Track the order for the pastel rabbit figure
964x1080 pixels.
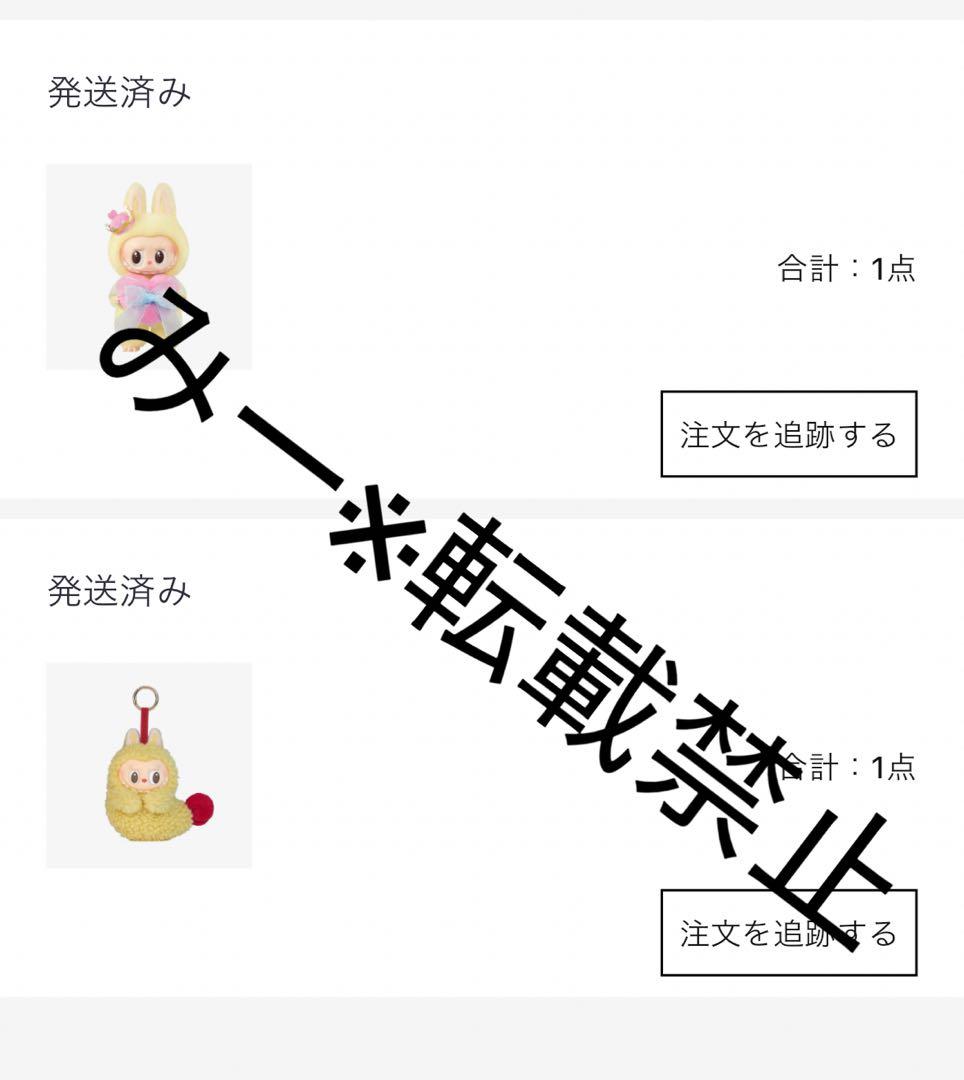[x=788, y=434]
